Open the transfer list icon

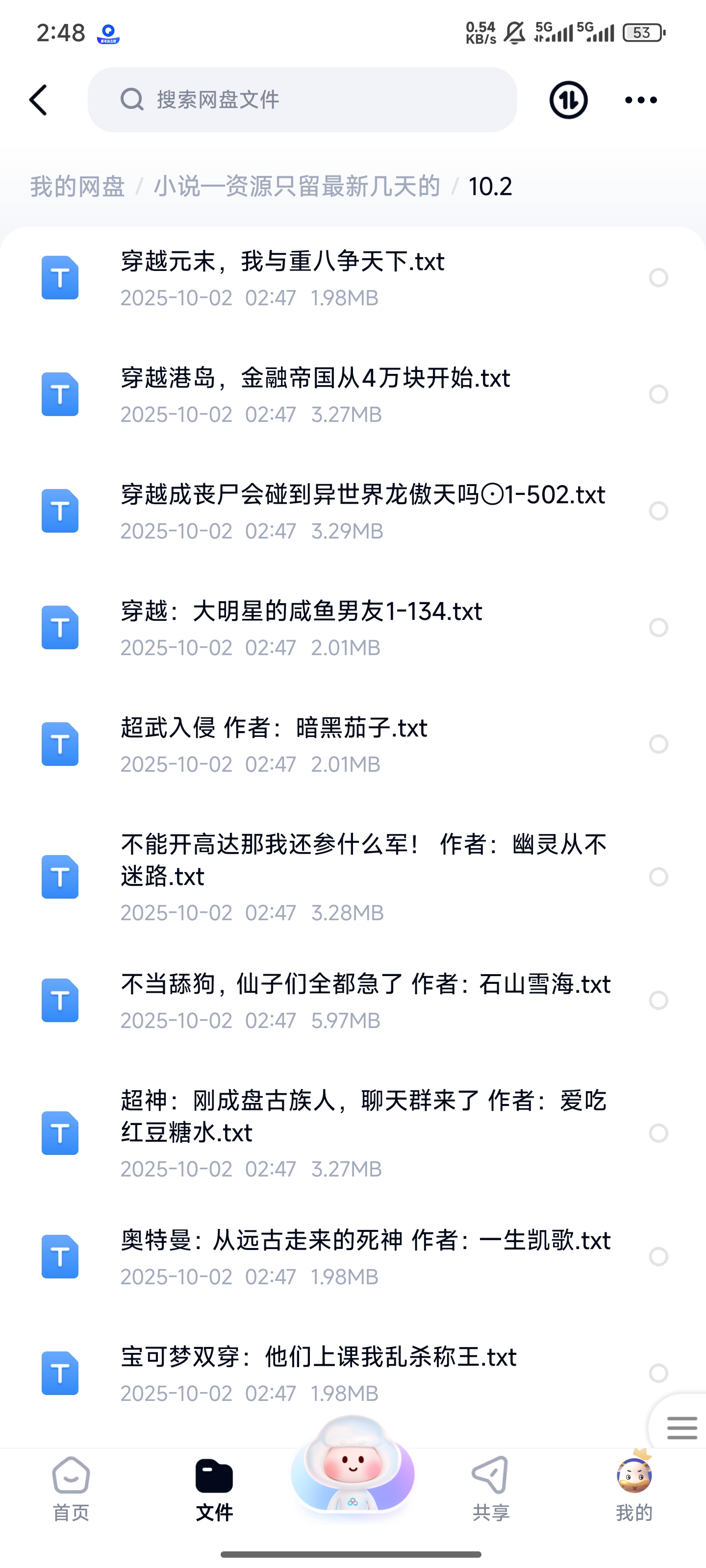click(568, 100)
